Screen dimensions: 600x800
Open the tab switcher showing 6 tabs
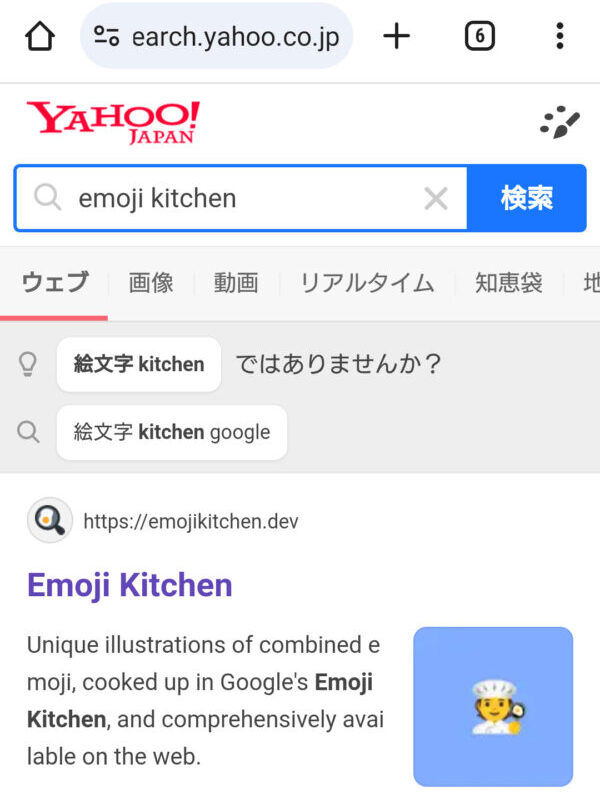tap(480, 37)
